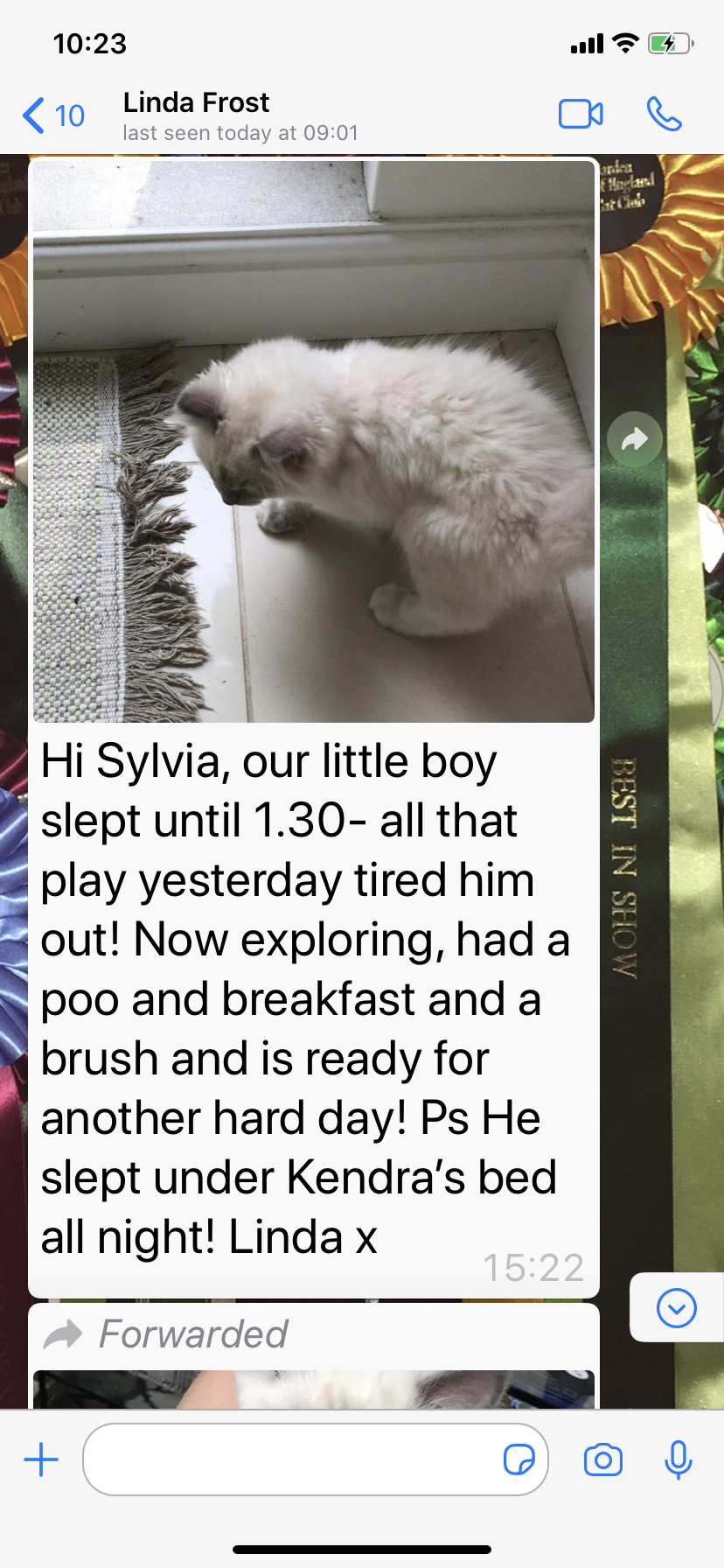The width and height of the screenshot is (724, 1568).
Task: Forward the kitten photo message
Action: pos(635,439)
